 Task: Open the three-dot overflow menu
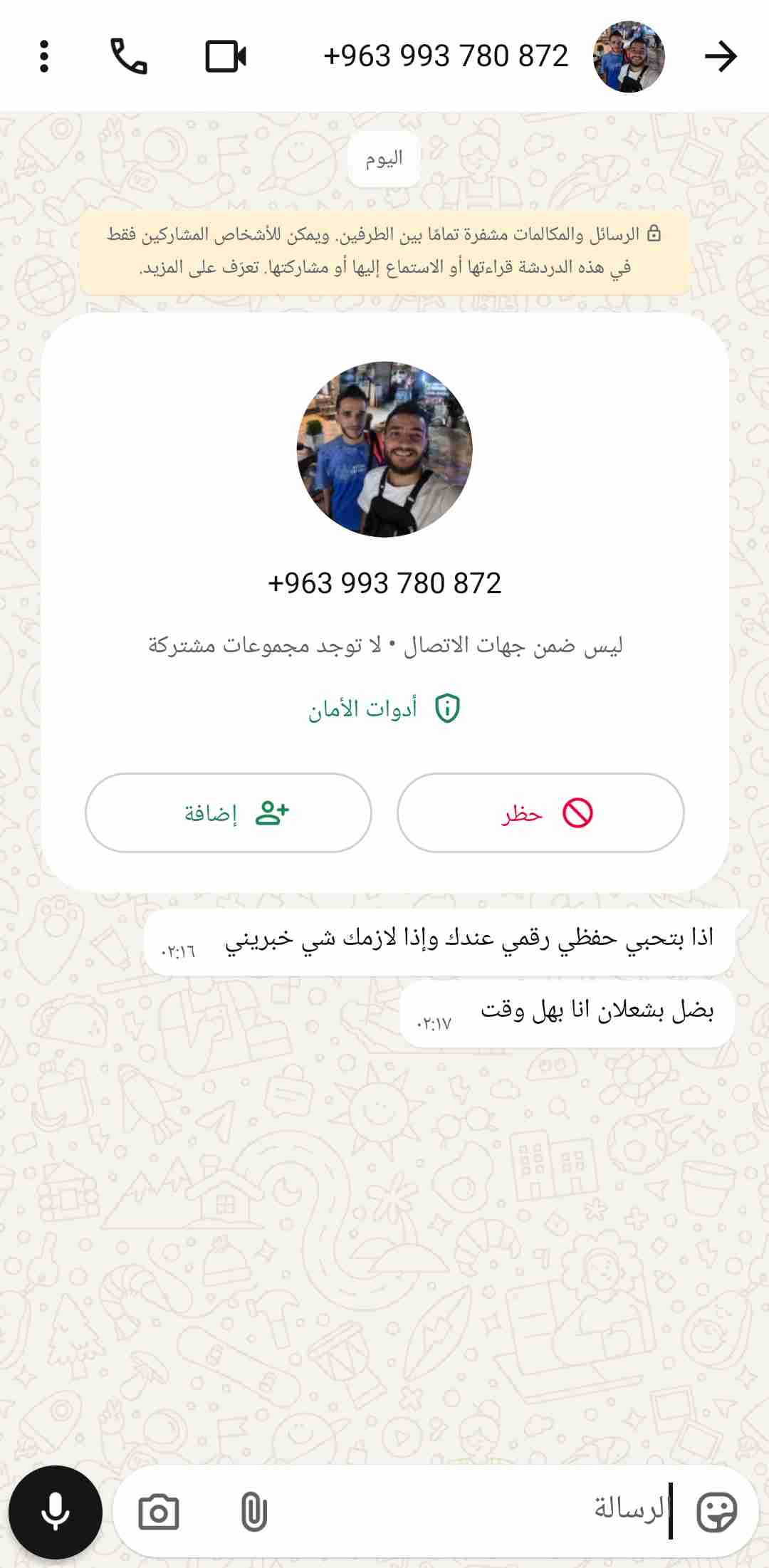pos(44,56)
